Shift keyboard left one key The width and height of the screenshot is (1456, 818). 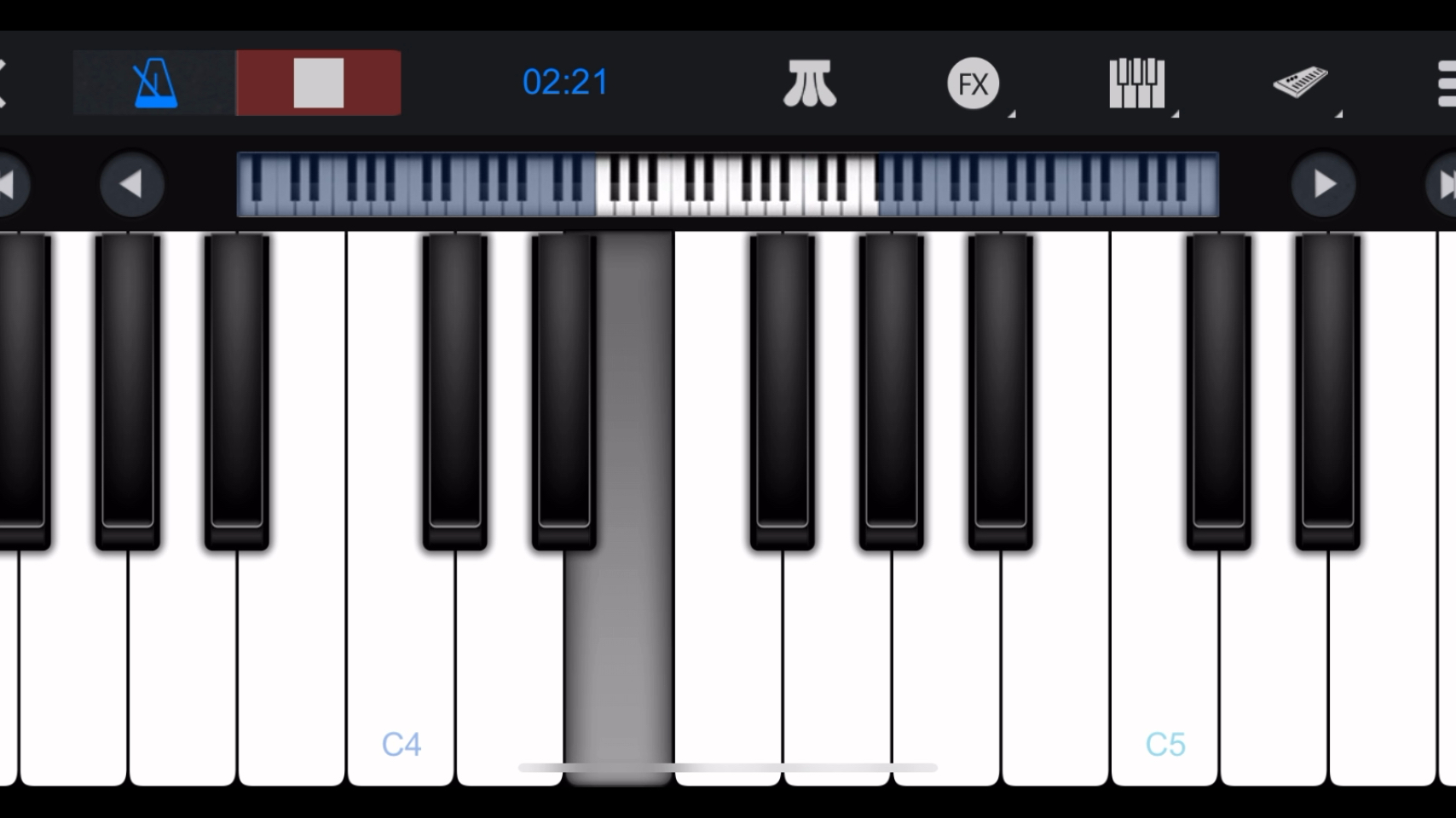[131, 184]
